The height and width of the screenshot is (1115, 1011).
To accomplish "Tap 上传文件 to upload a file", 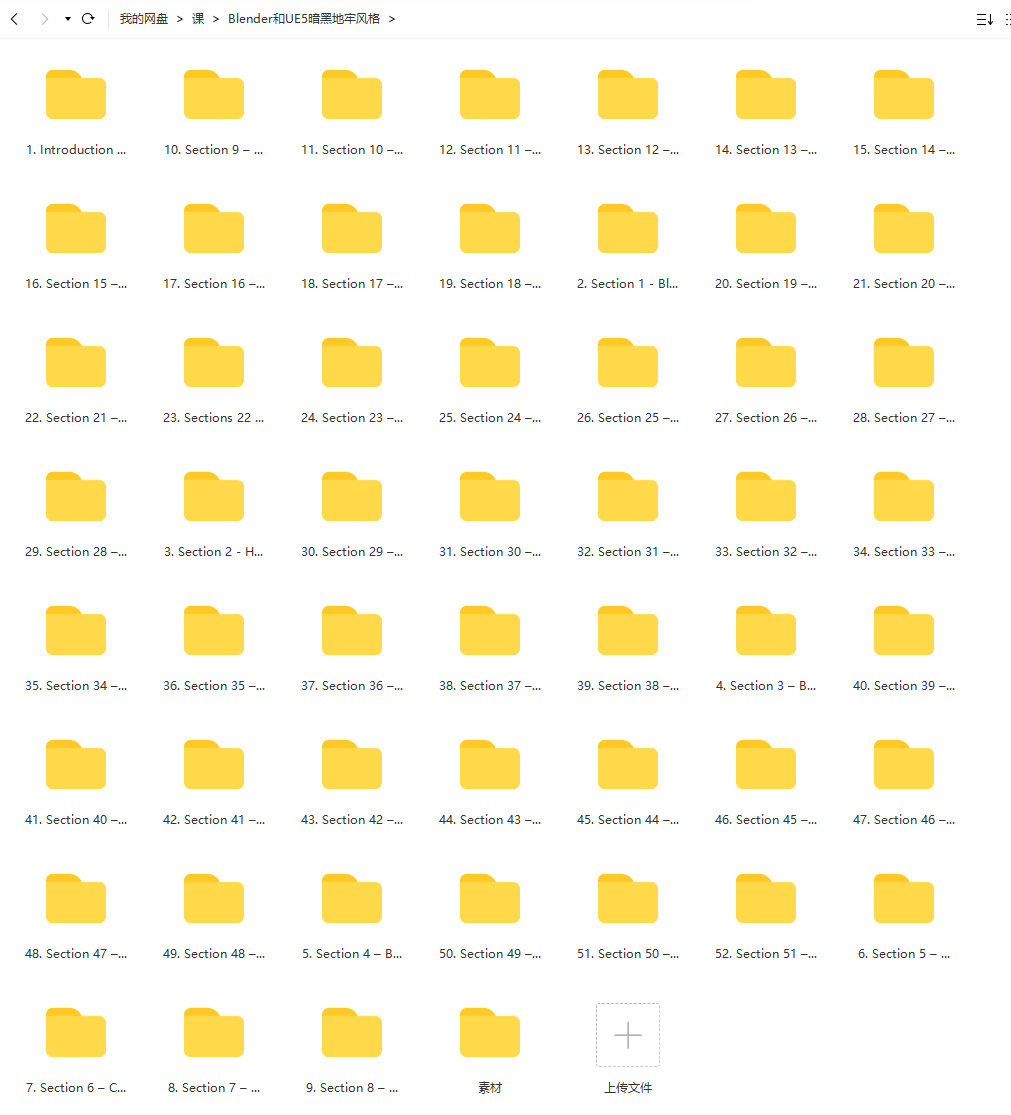I will pyautogui.click(x=628, y=1036).
